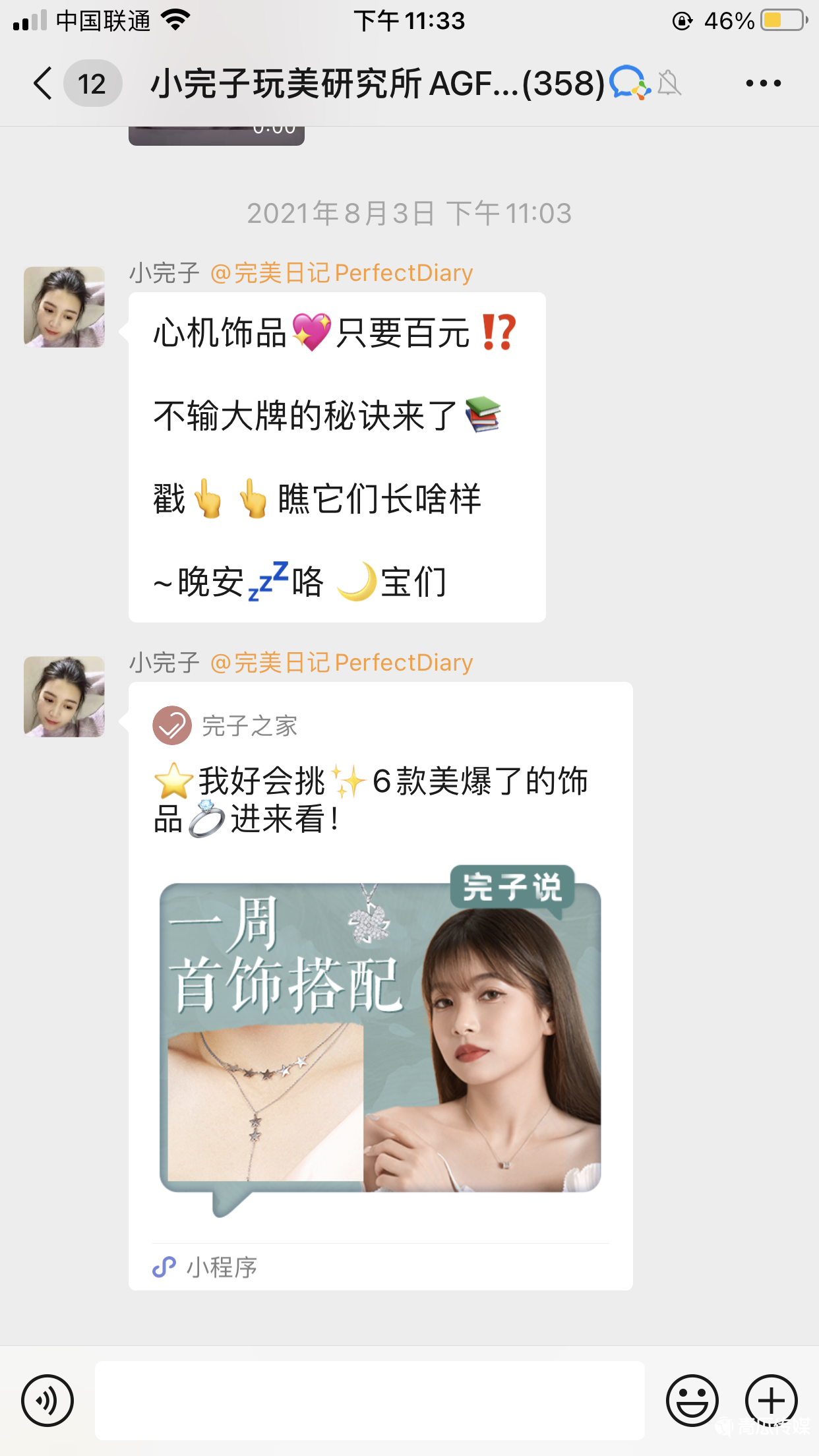Image resolution: width=819 pixels, height=1456 pixels.
Task: Tap the message text input field
Action: [x=369, y=1400]
